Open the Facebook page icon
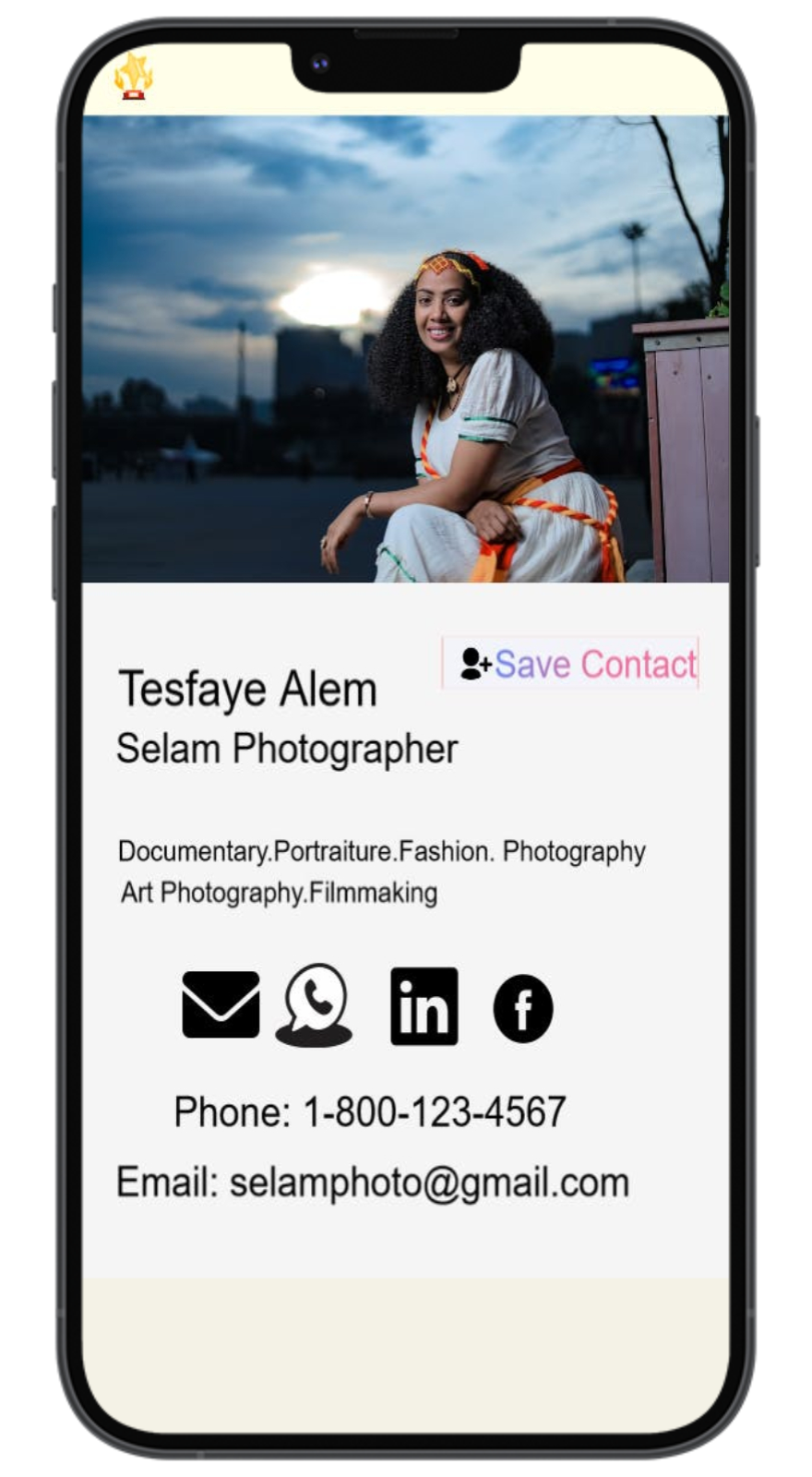812x1477 pixels. click(523, 1008)
